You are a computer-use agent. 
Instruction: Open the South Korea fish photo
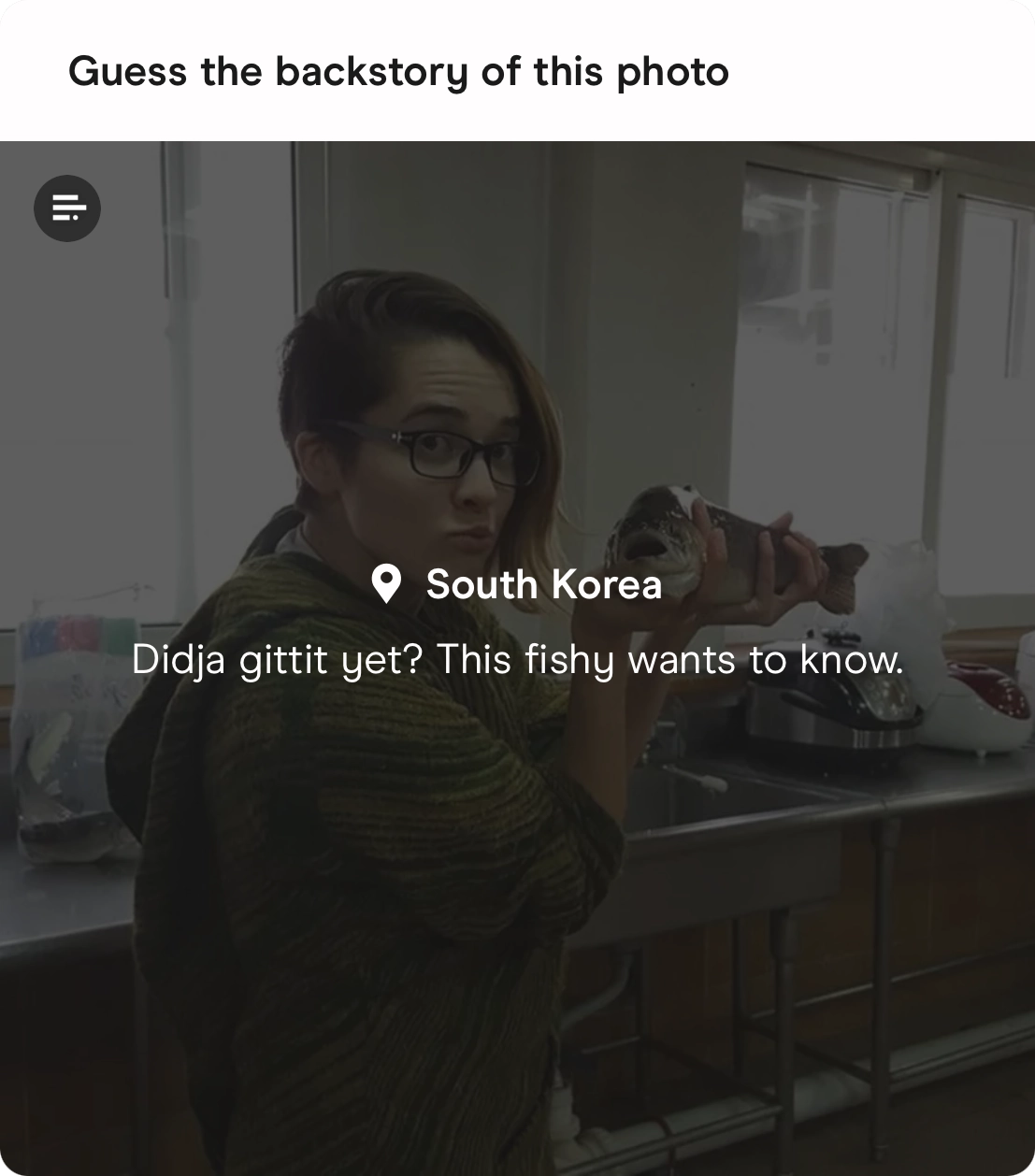pos(517,841)
